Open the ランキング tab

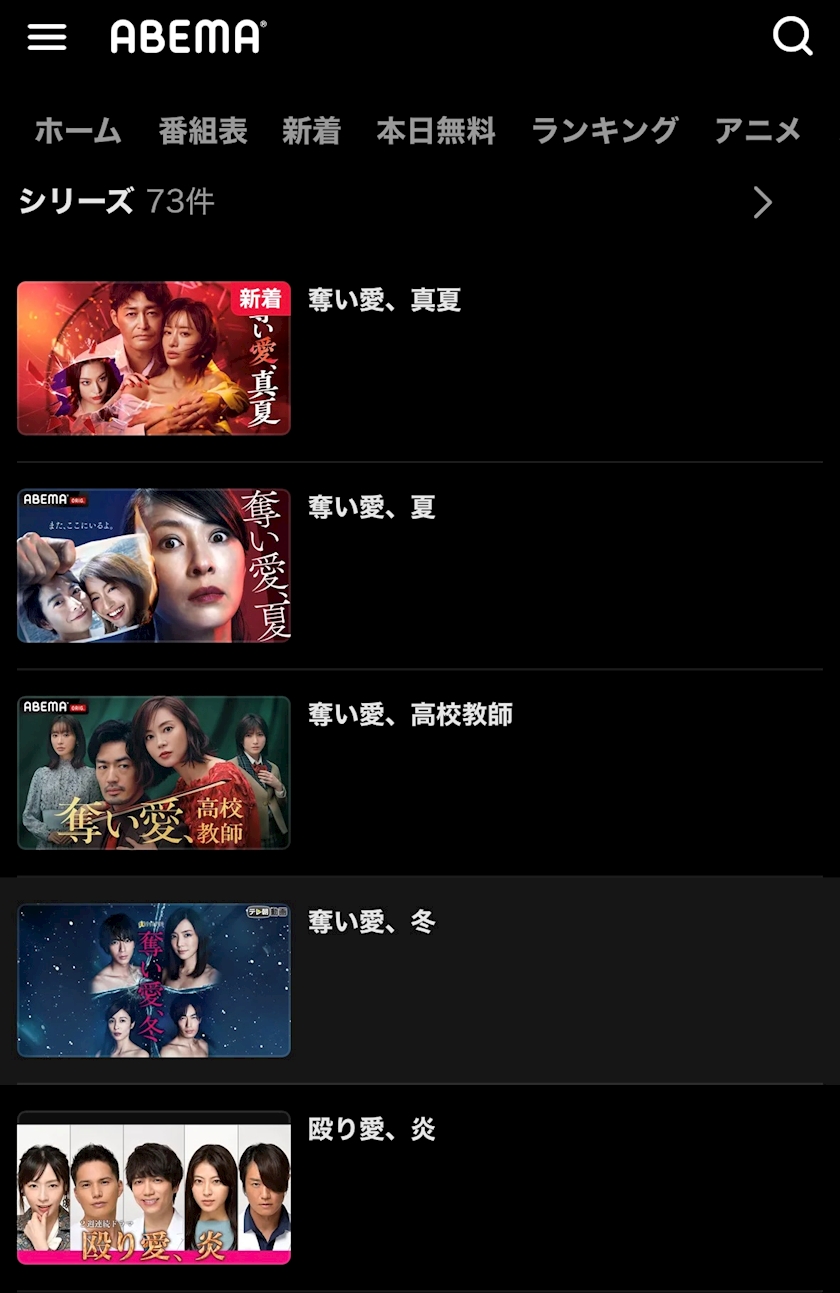coord(604,131)
